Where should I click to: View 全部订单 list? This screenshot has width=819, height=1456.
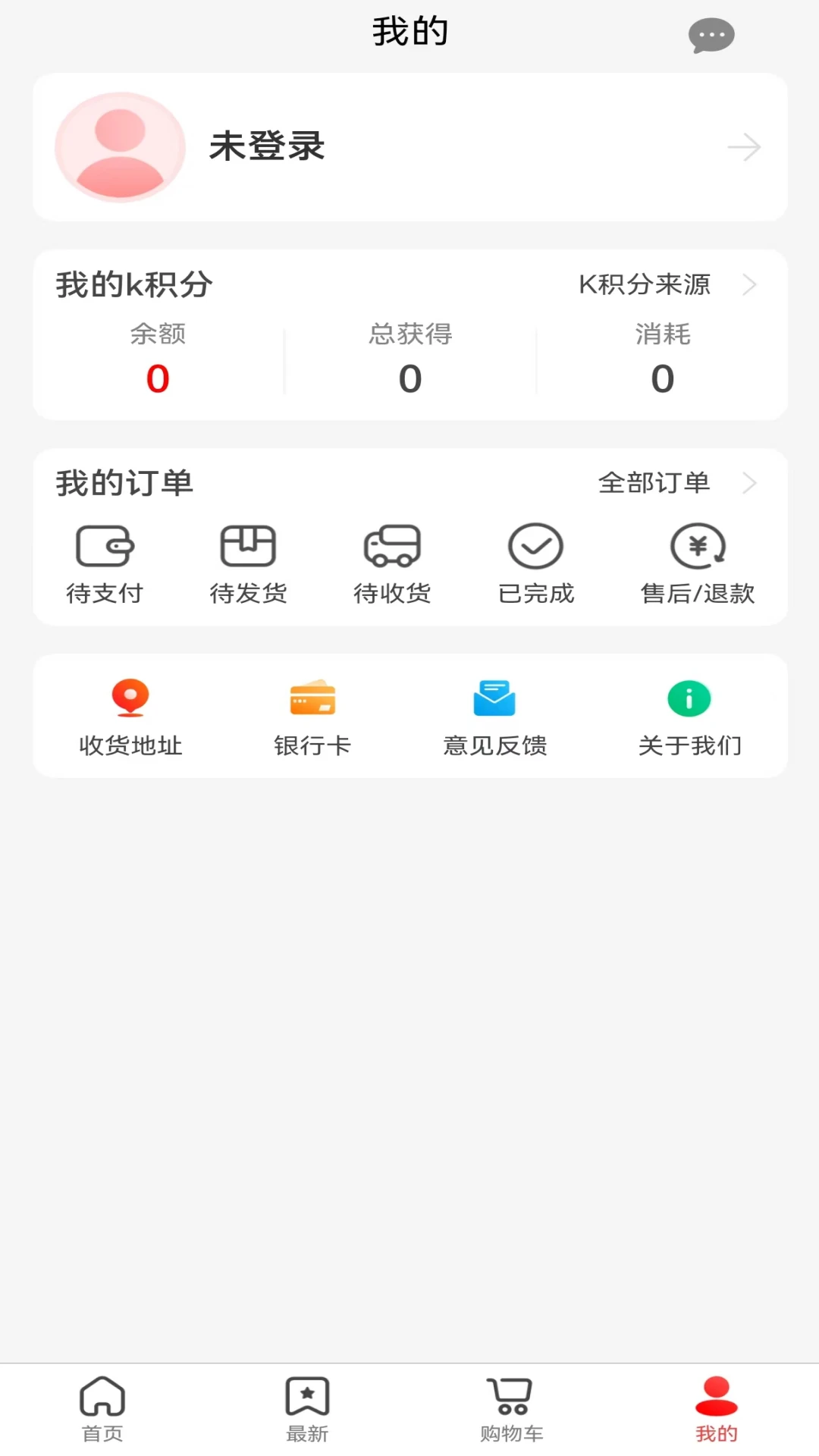click(675, 483)
